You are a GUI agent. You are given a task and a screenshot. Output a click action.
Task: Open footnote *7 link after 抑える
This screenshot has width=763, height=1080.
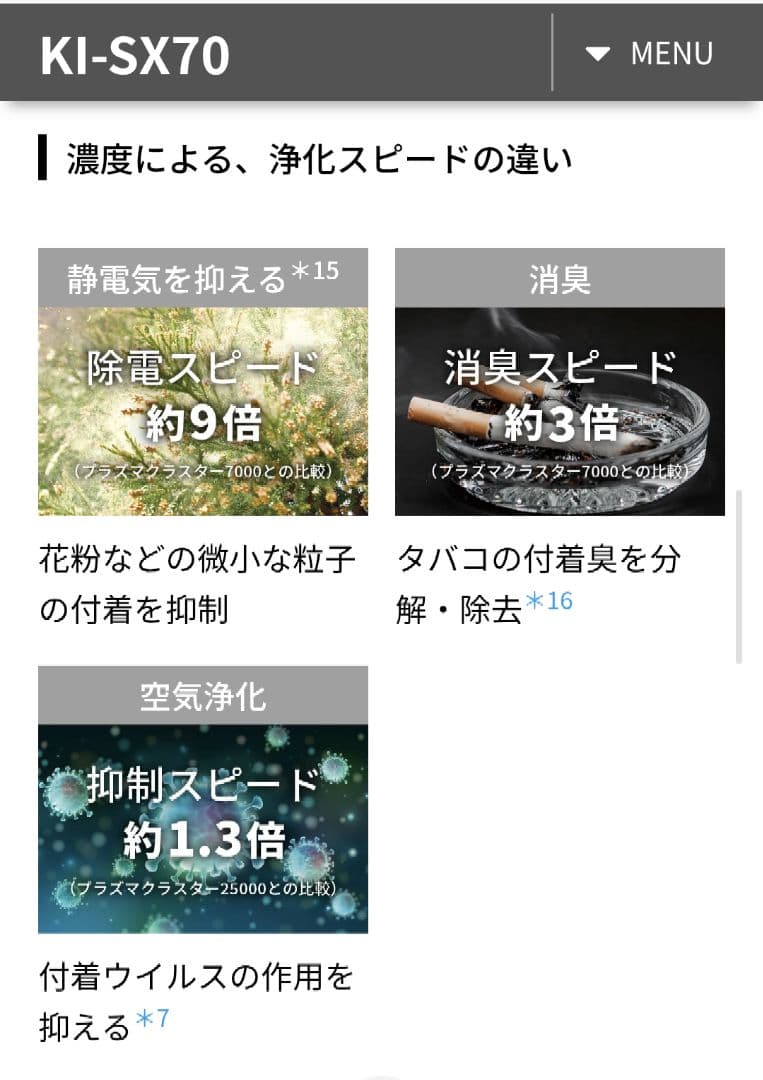click(153, 1021)
